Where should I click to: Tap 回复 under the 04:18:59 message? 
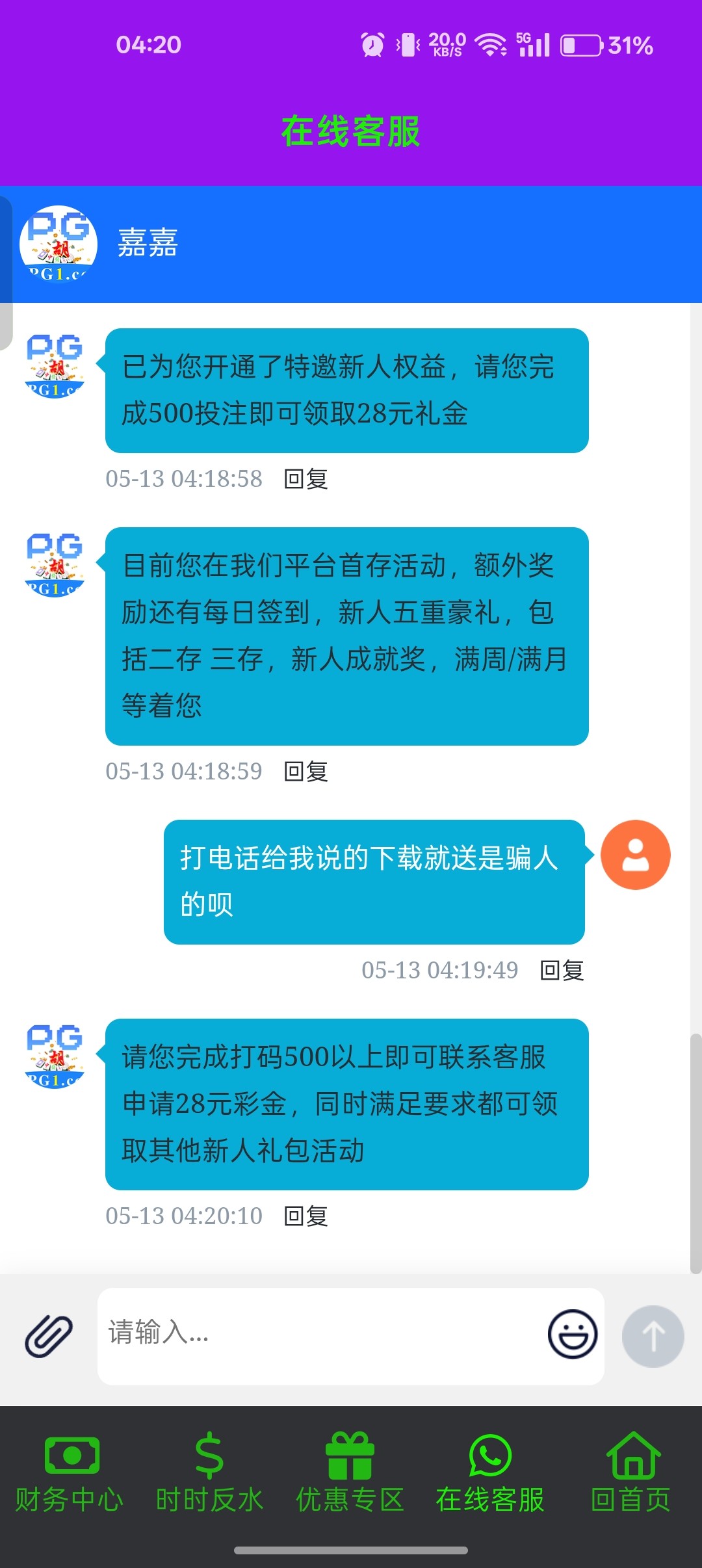[306, 772]
